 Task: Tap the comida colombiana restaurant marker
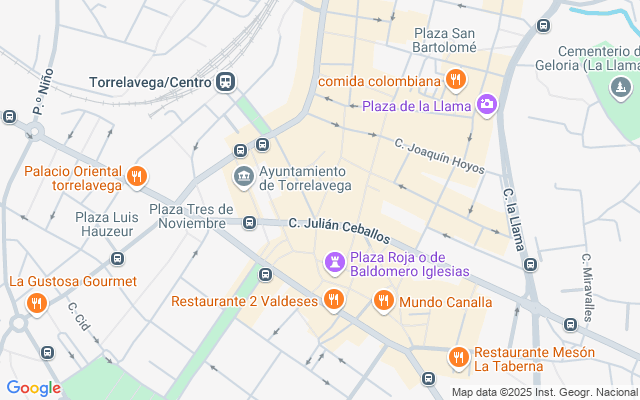coord(456,80)
